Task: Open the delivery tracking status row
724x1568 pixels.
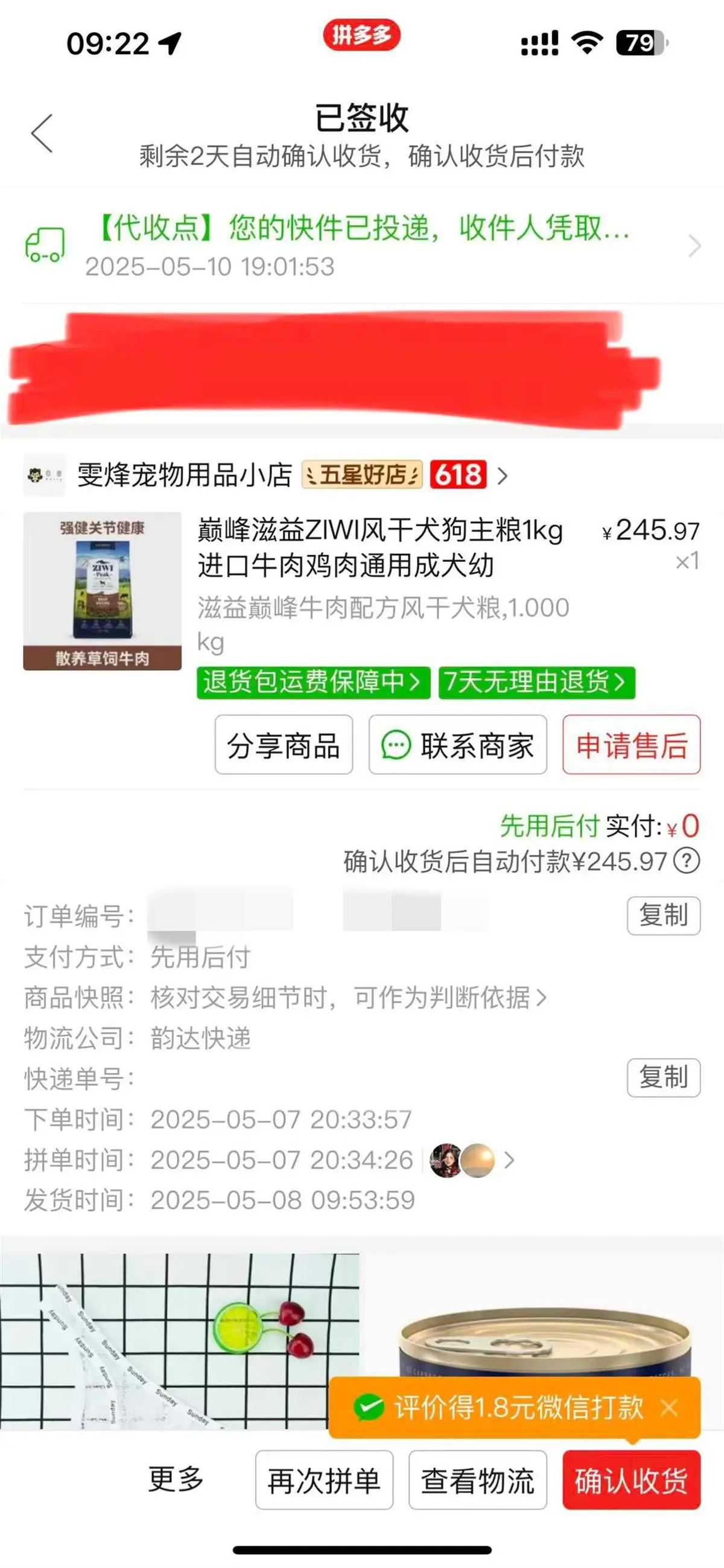Action: [x=361, y=245]
